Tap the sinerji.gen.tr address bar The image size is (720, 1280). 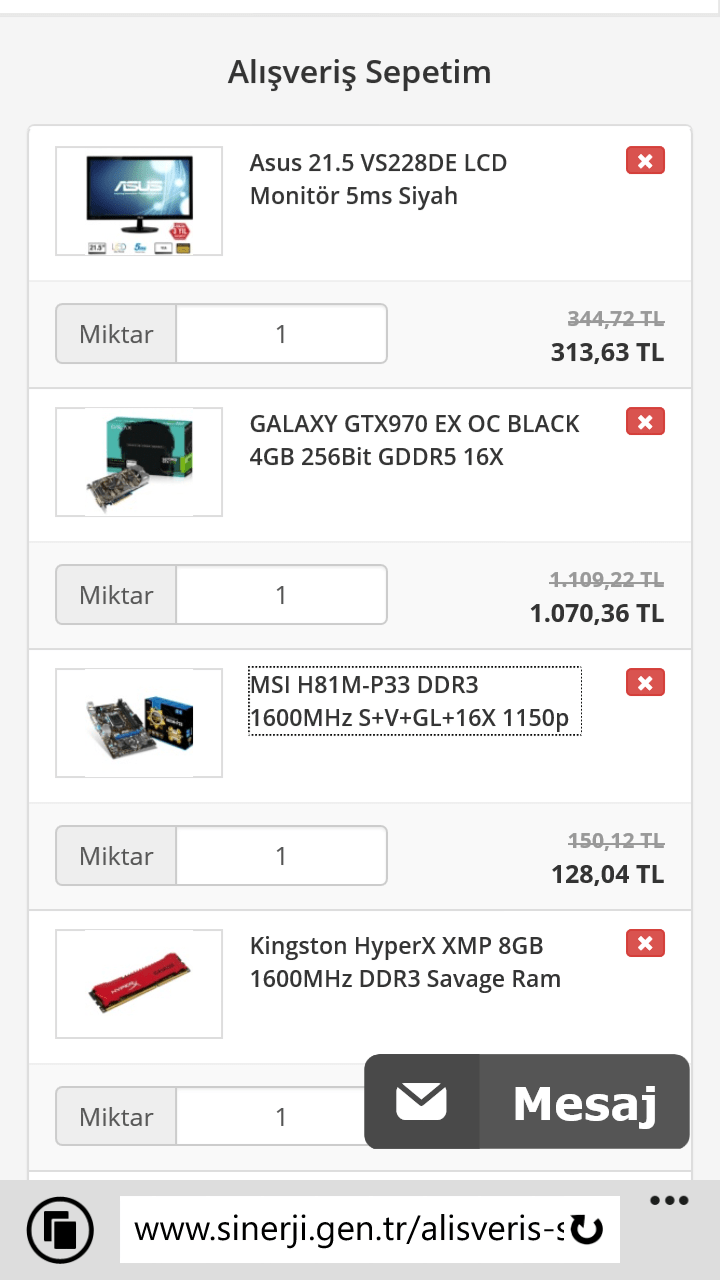[345, 1230]
